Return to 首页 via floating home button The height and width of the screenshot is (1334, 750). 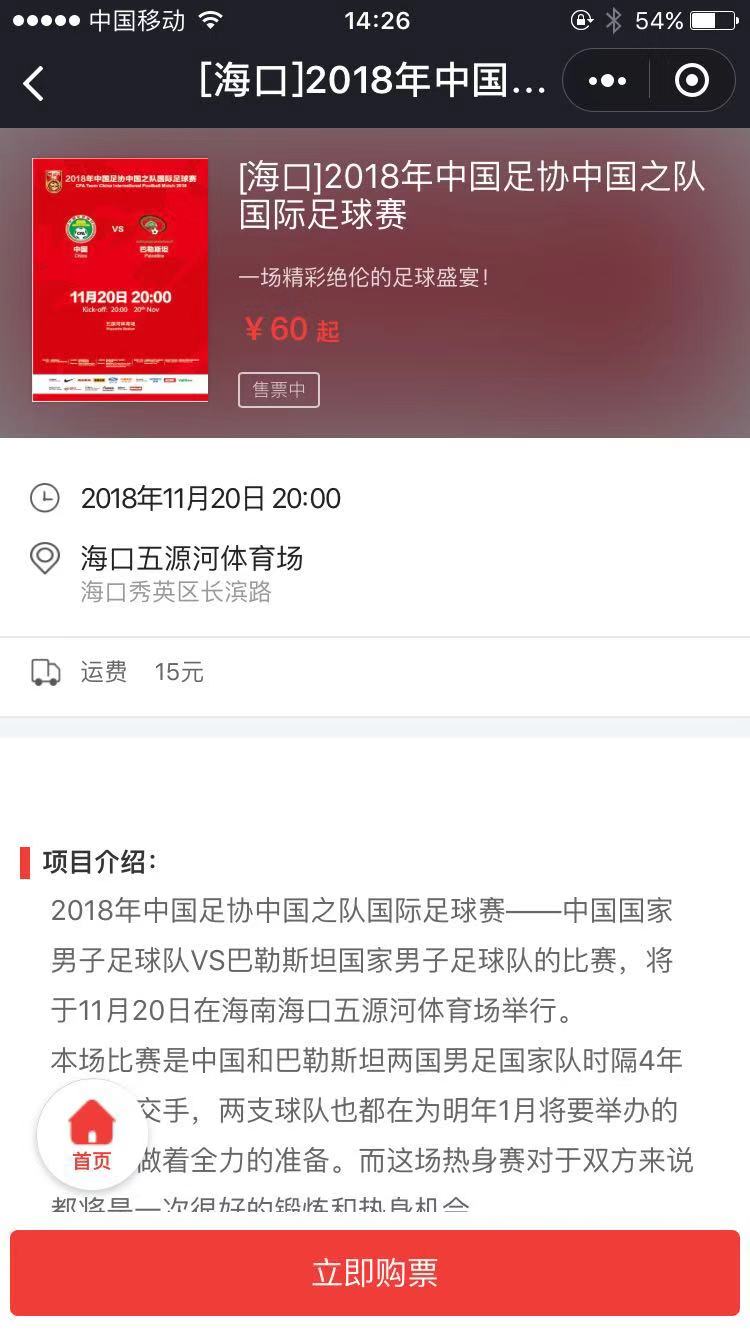tap(91, 1133)
